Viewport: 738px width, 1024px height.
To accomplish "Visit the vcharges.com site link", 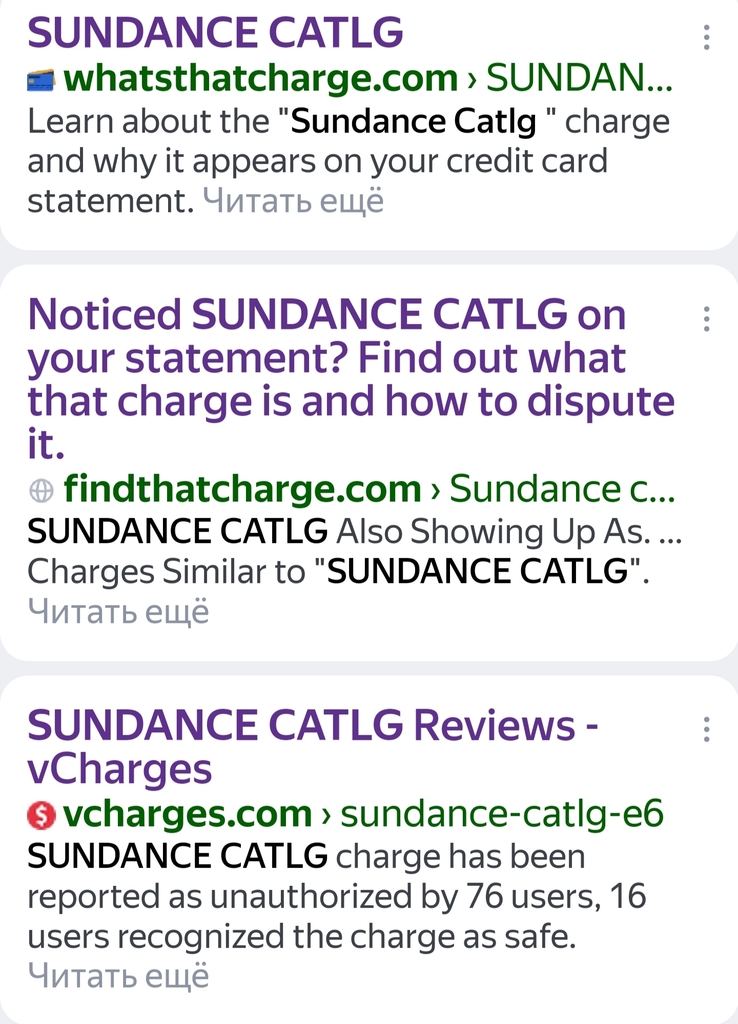I will [187, 814].
